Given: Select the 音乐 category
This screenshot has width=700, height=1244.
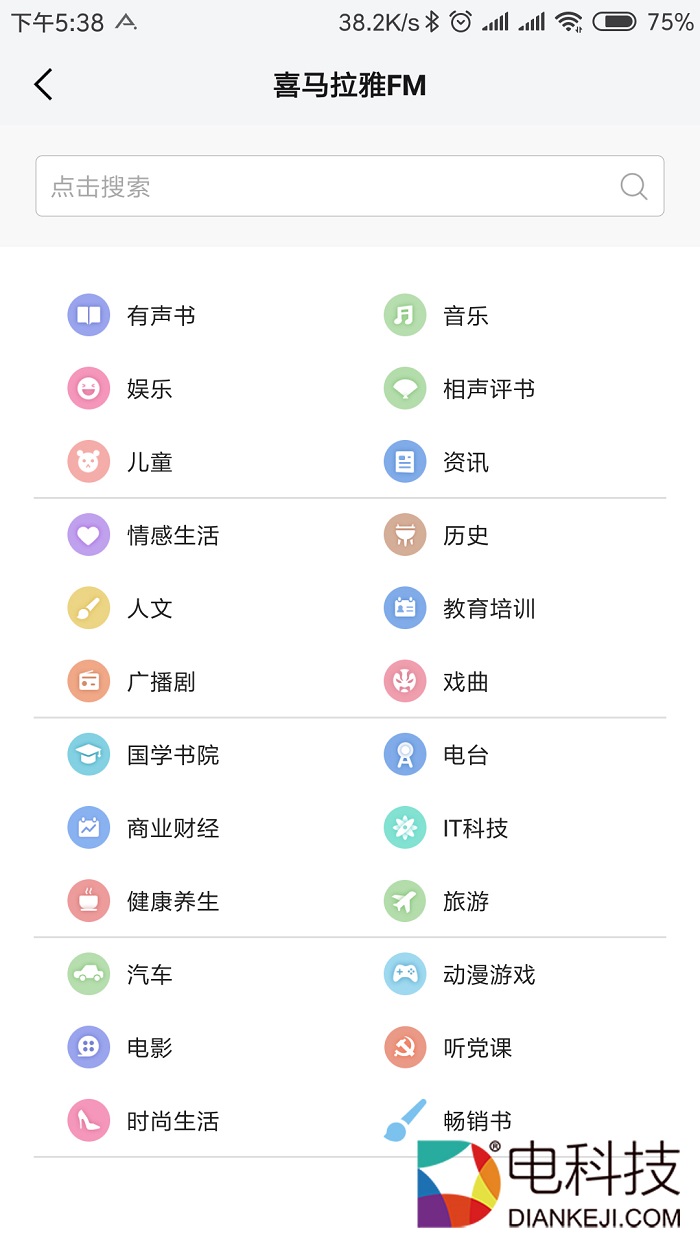Looking at the screenshot, I should point(465,316).
